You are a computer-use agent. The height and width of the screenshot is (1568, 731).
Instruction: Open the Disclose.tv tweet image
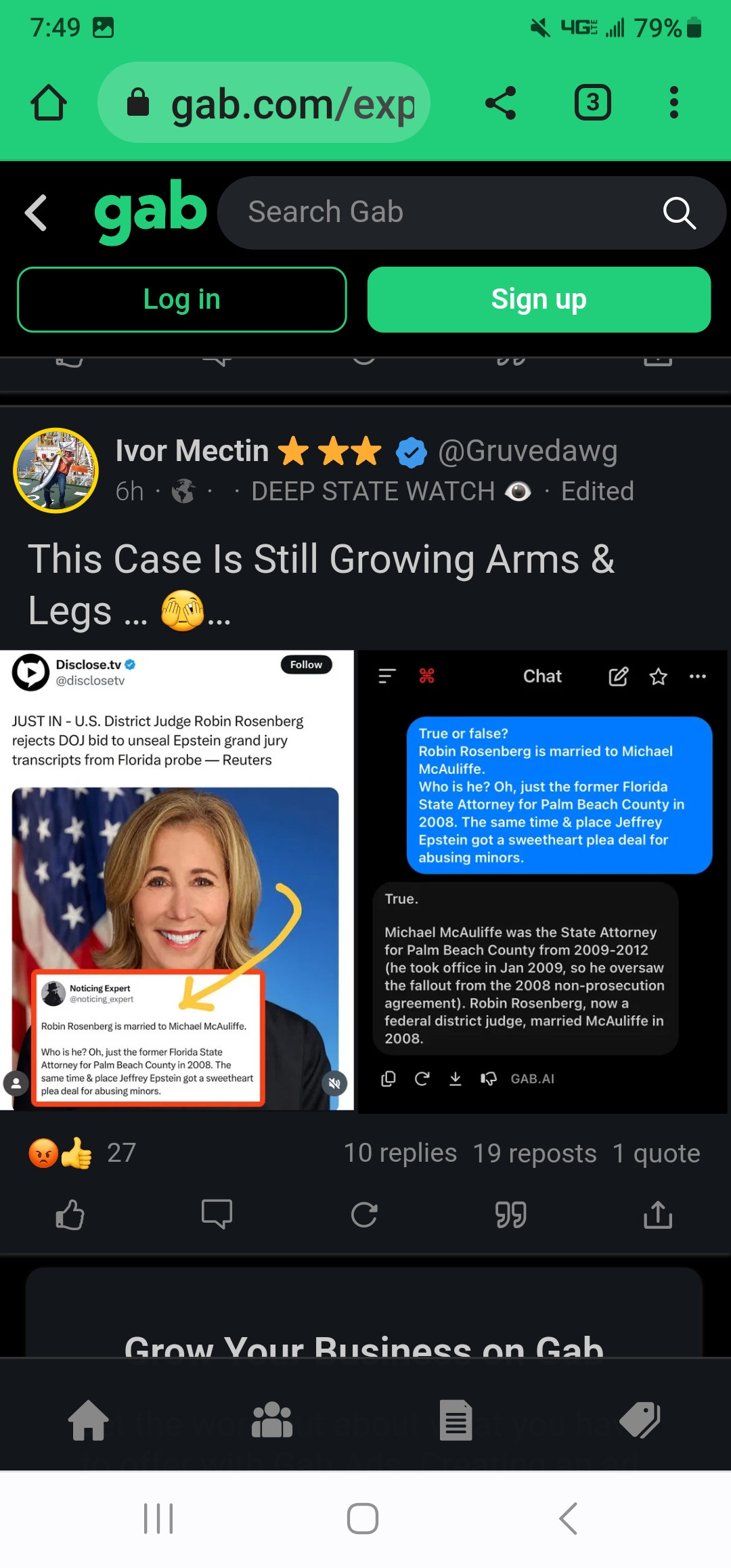(176, 880)
